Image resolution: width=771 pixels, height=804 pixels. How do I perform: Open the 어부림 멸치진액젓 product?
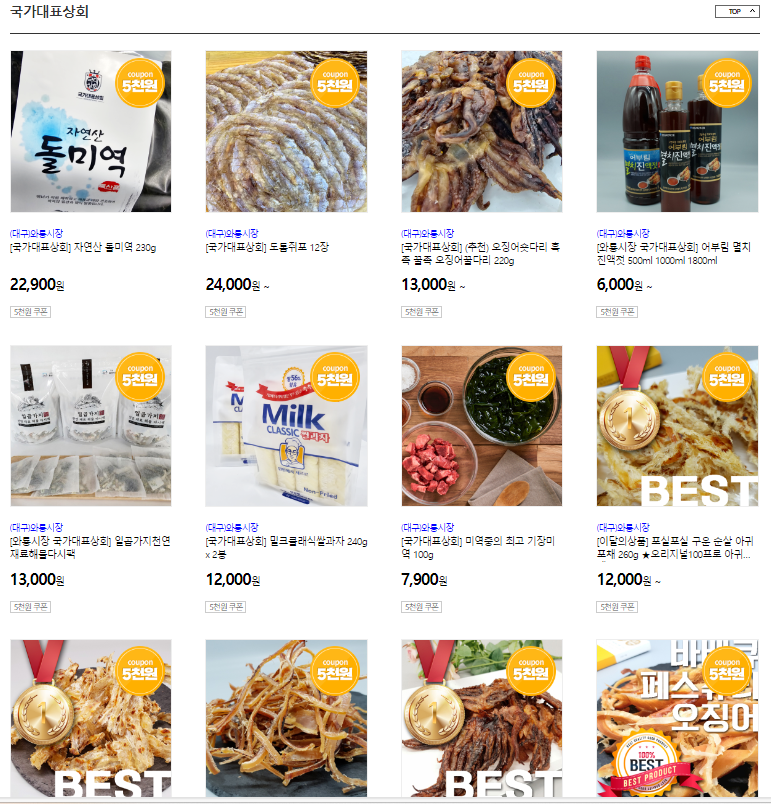click(677, 131)
